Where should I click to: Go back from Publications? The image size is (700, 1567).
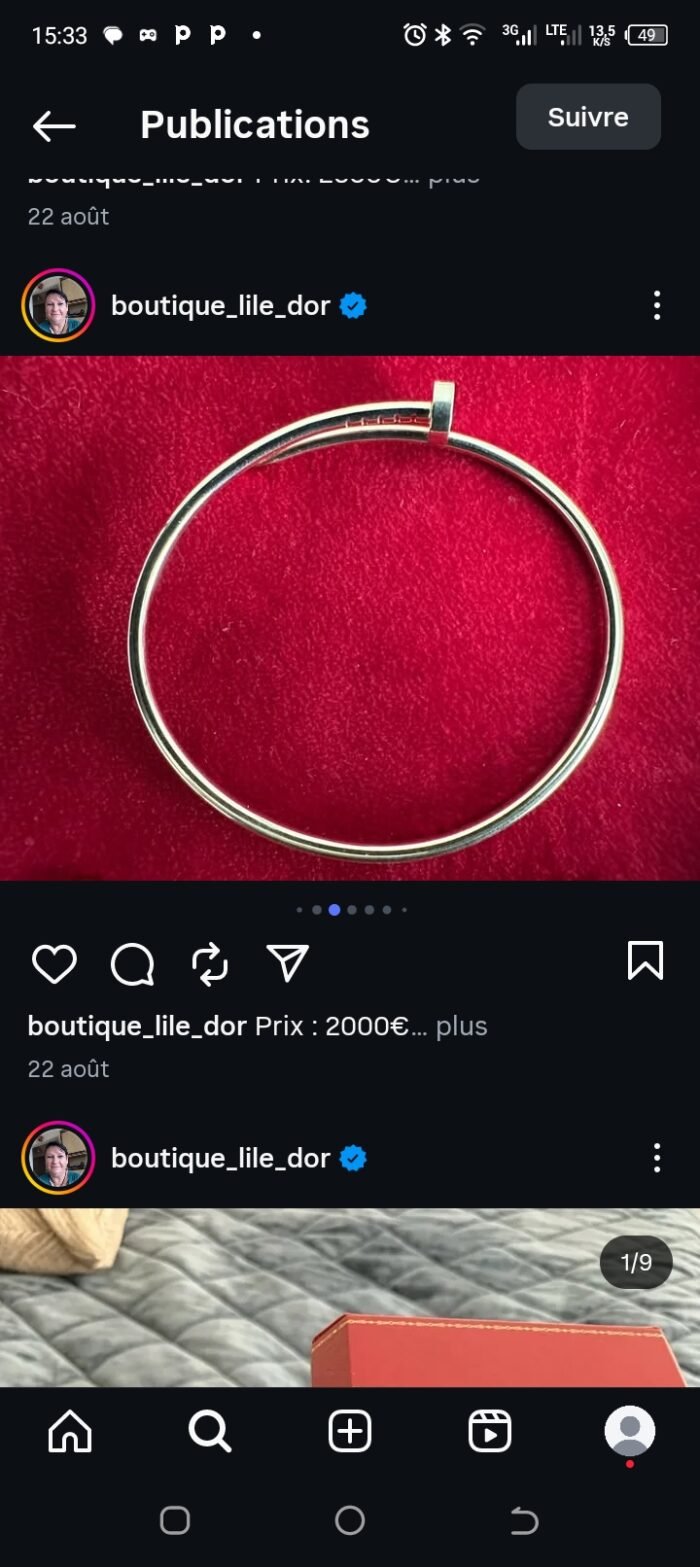click(x=54, y=126)
